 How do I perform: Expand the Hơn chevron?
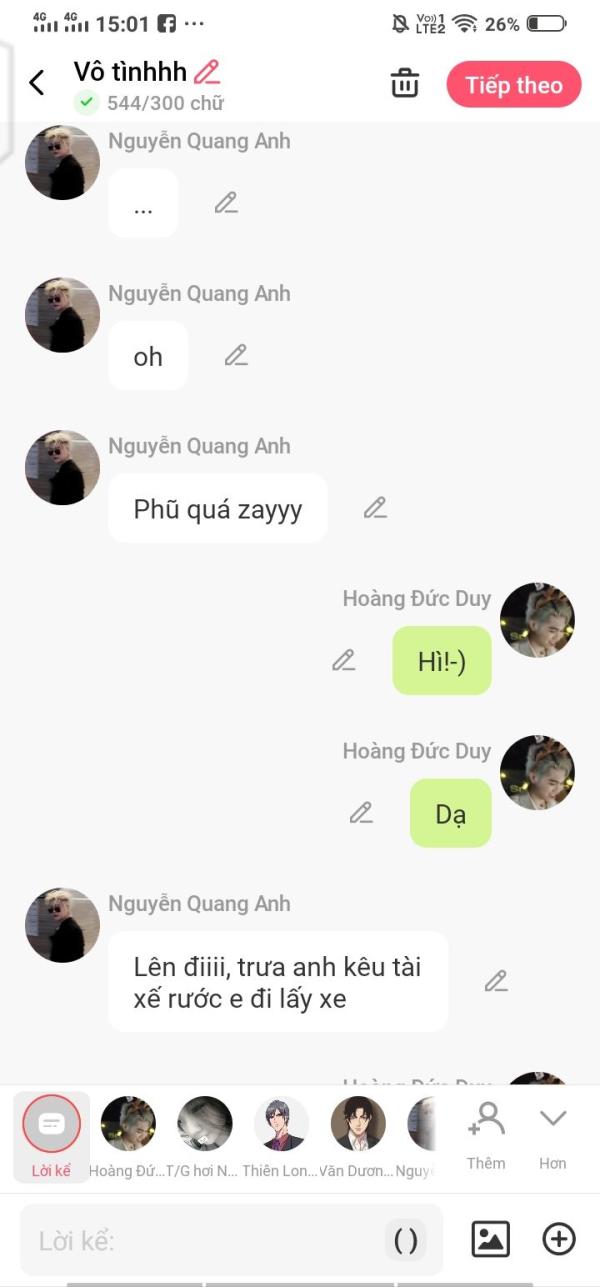point(553,1134)
